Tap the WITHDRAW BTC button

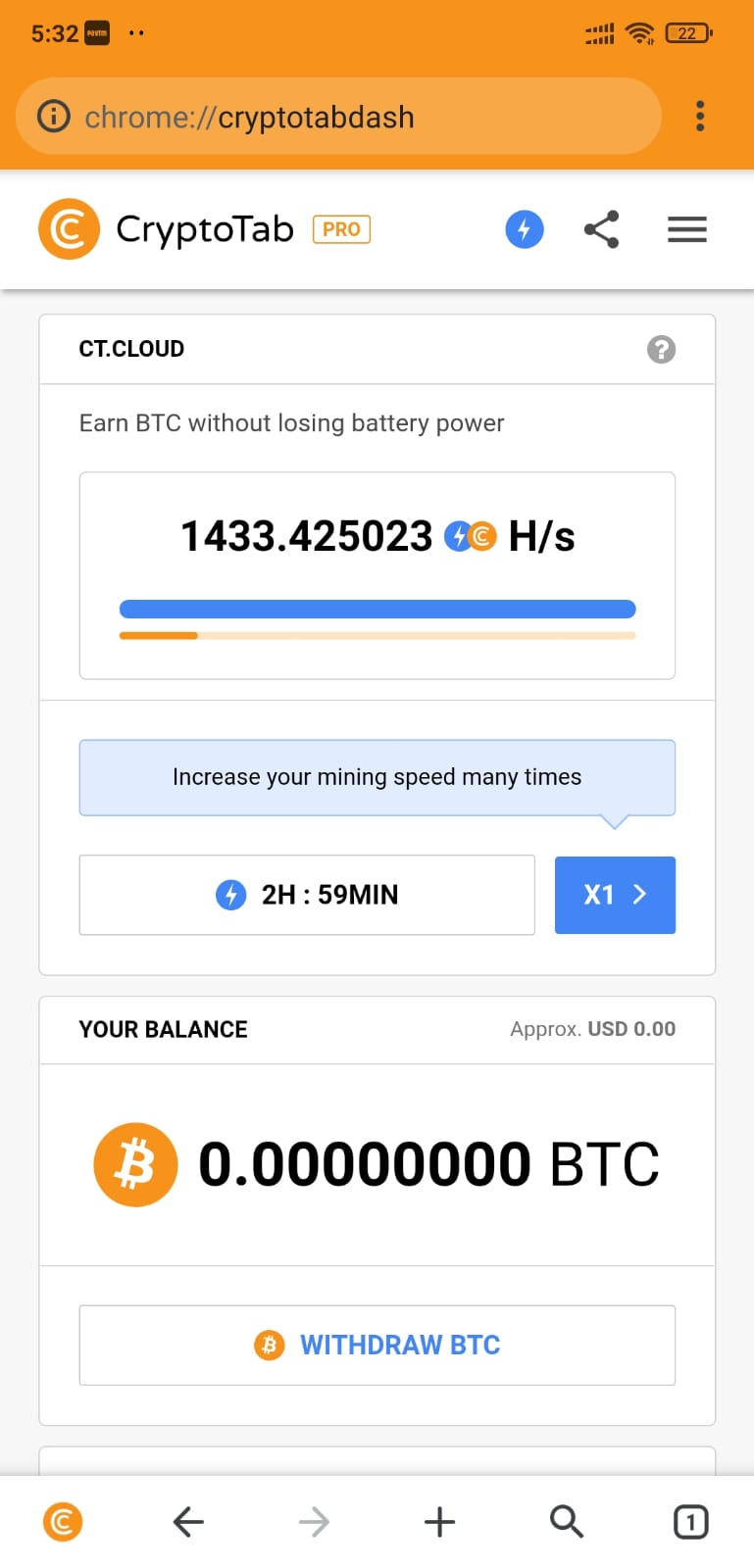click(x=377, y=1345)
